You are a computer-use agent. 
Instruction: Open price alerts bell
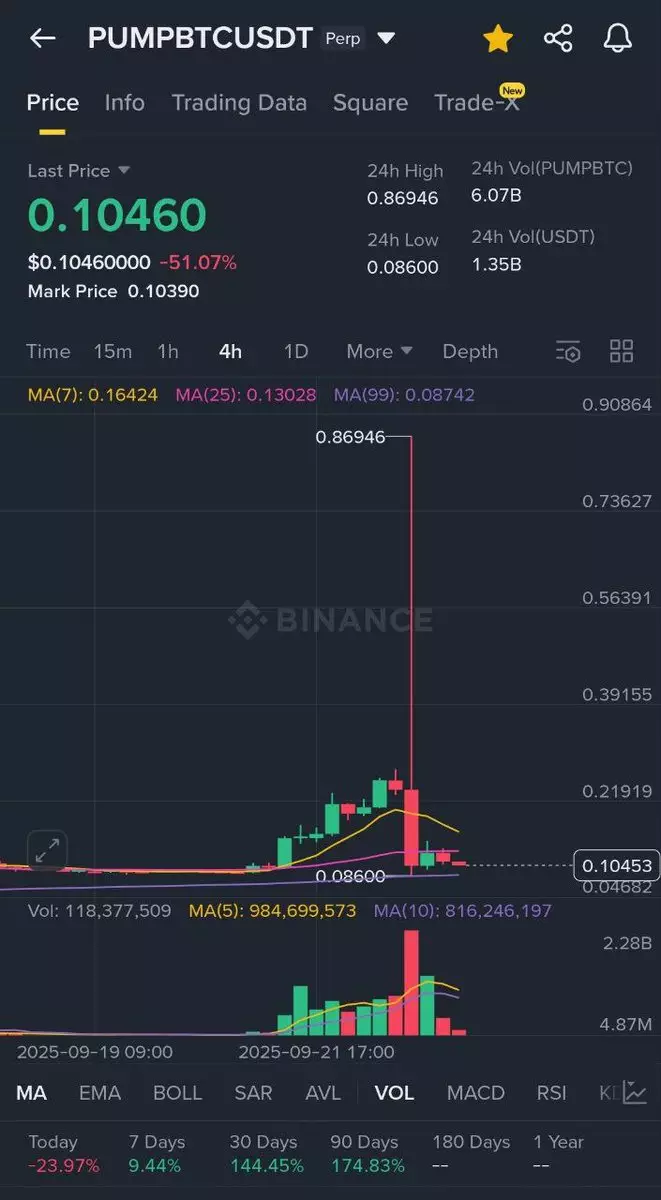[x=618, y=39]
